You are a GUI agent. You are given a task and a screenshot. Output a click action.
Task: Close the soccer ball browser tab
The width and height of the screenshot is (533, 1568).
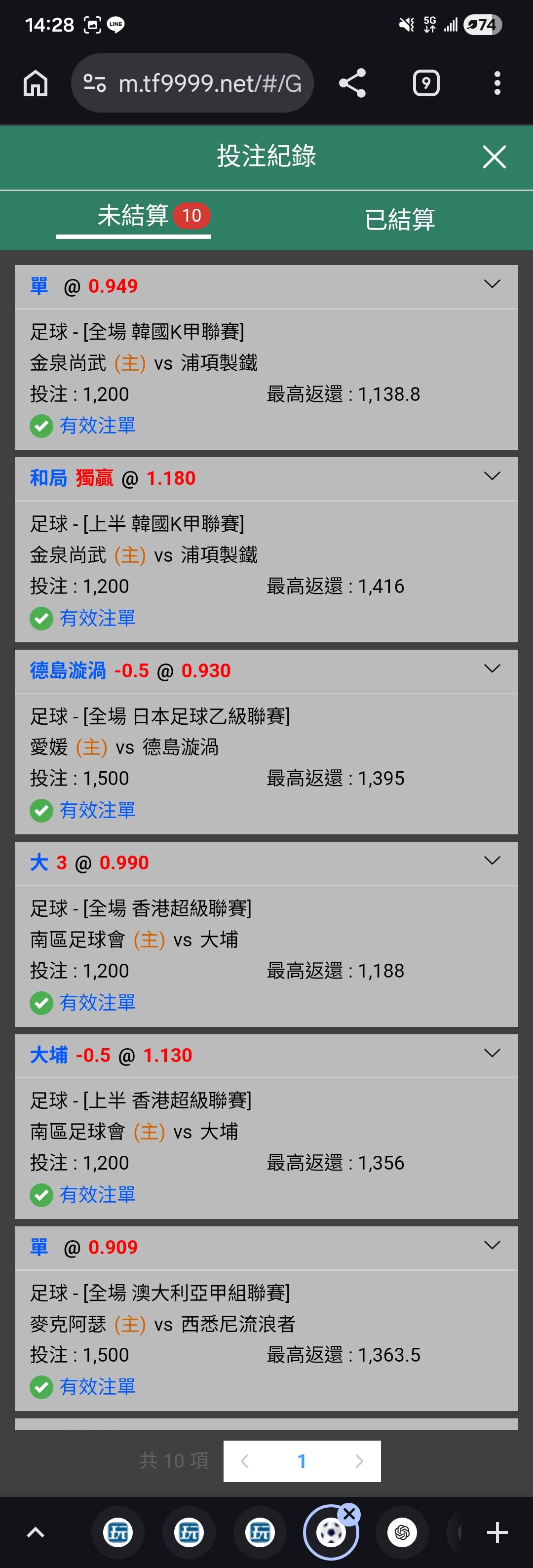click(349, 1514)
